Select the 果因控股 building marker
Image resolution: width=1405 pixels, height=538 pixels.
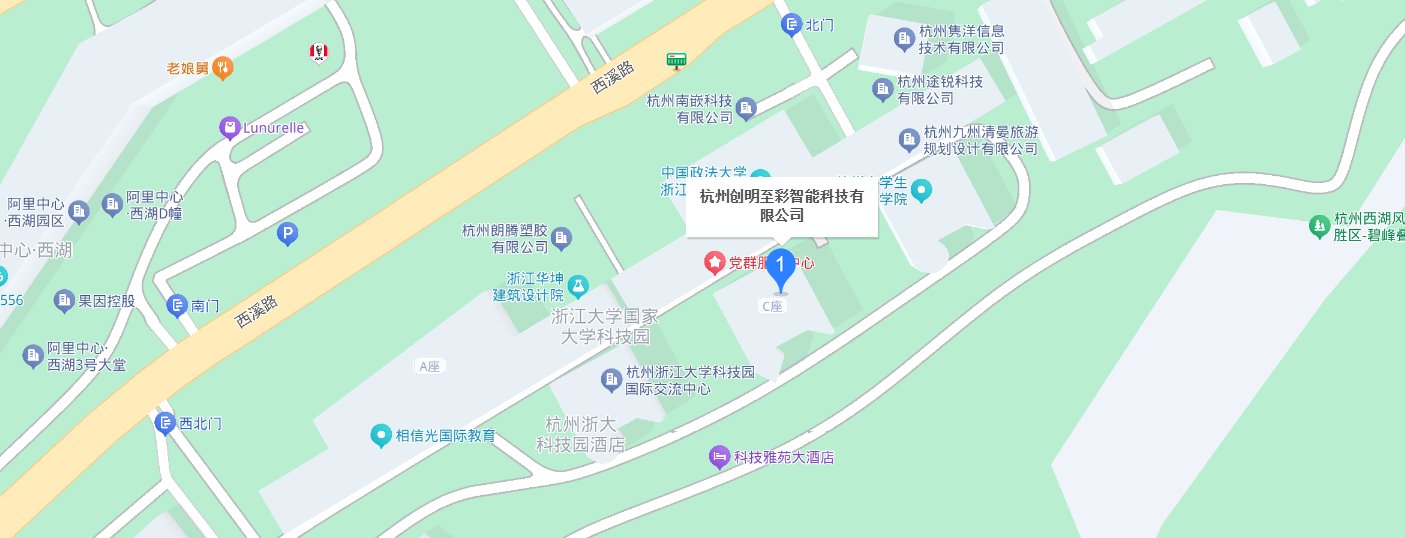click(x=65, y=299)
